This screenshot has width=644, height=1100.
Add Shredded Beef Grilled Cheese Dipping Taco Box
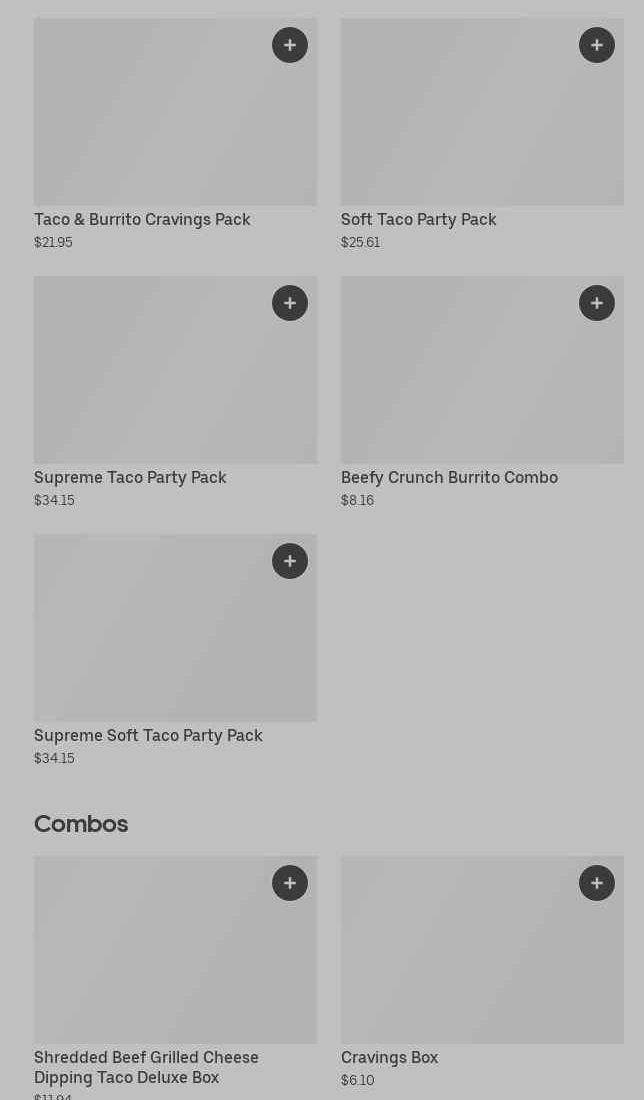290,883
